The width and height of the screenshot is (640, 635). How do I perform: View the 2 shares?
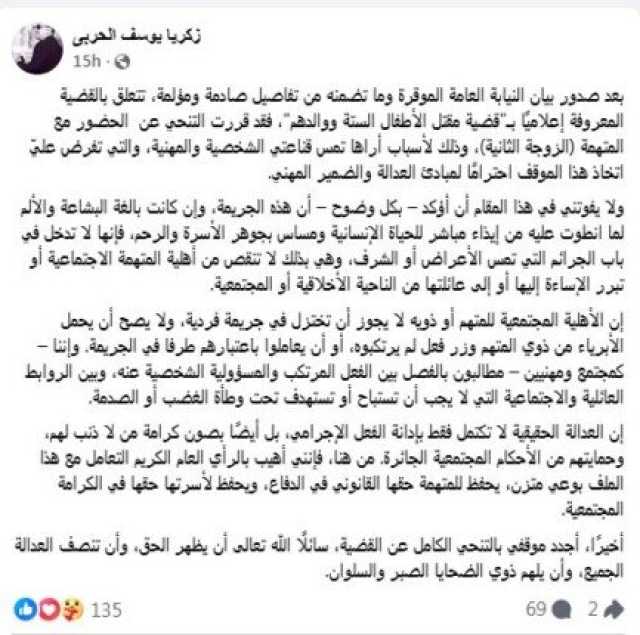tap(603, 608)
